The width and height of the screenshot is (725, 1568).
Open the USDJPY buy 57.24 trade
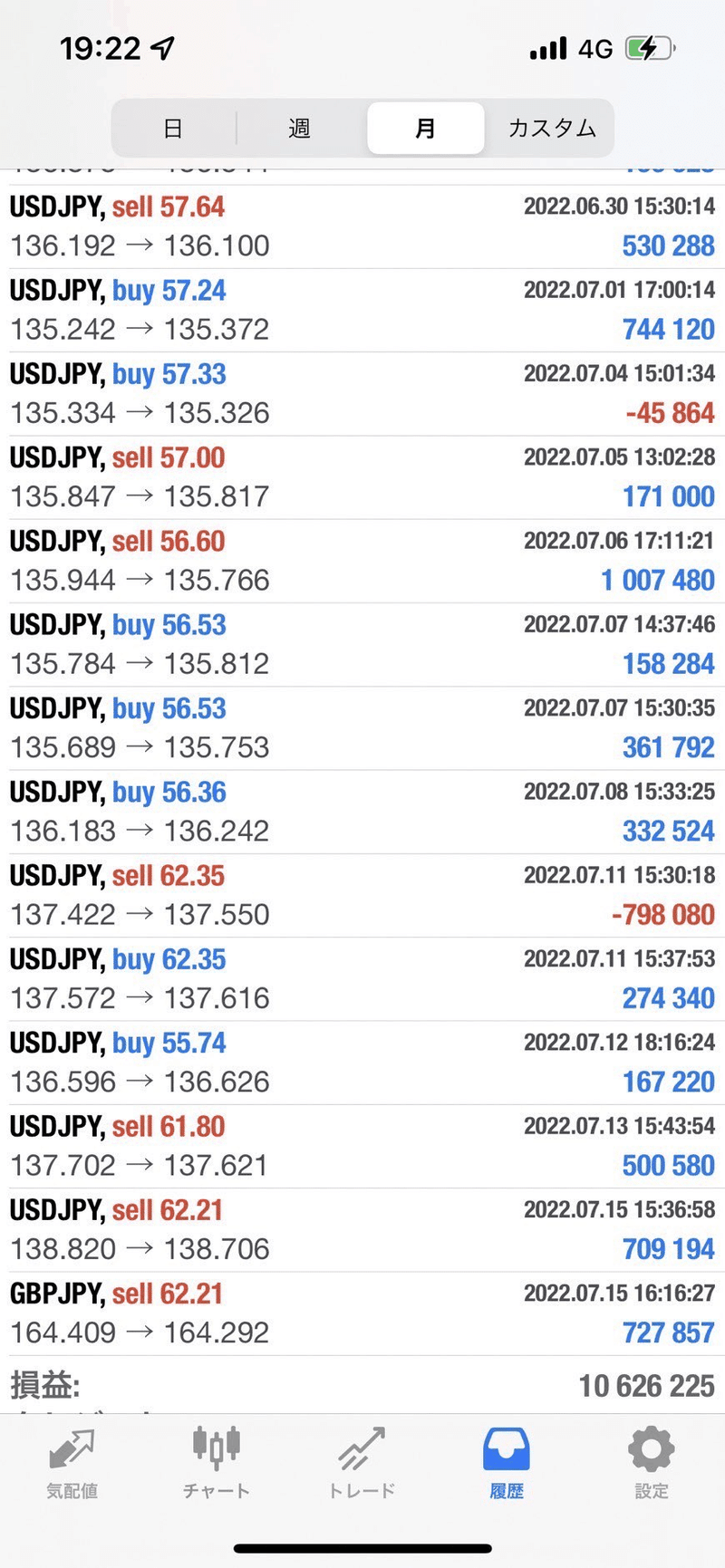click(362, 310)
